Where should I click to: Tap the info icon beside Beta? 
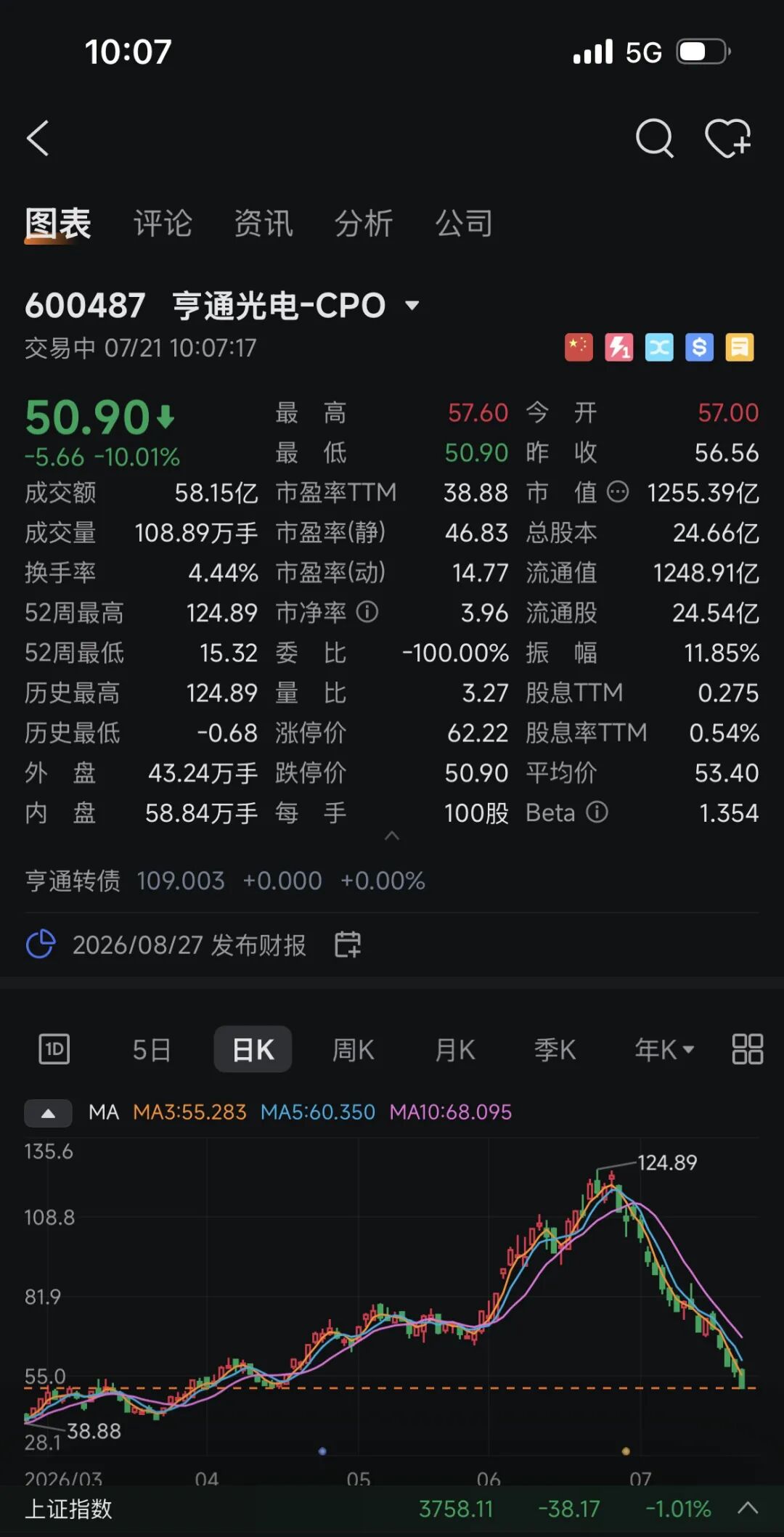click(x=597, y=812)
